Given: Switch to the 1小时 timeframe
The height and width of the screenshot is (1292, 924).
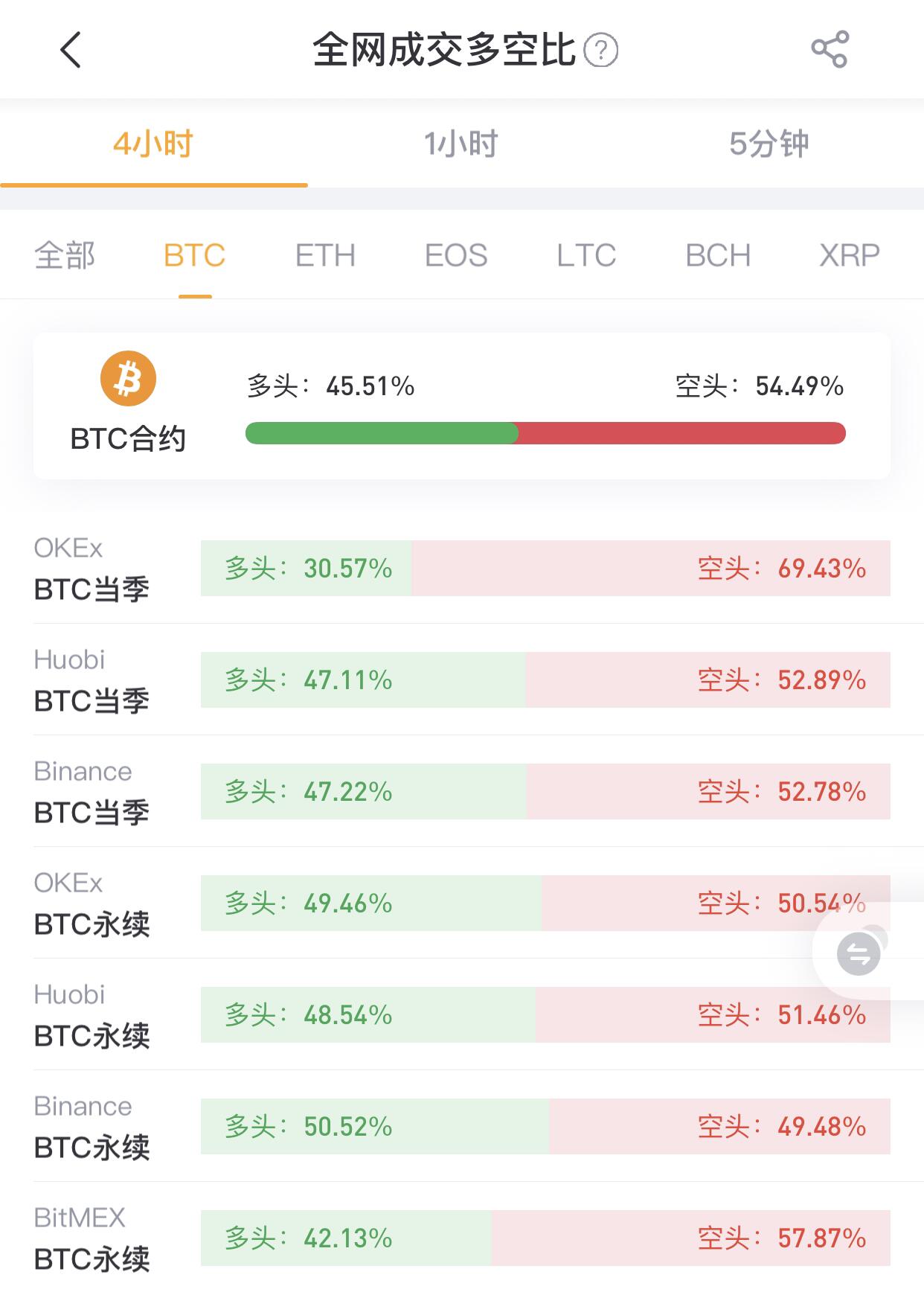Looking at the screenshot, I should coord(461,145).
